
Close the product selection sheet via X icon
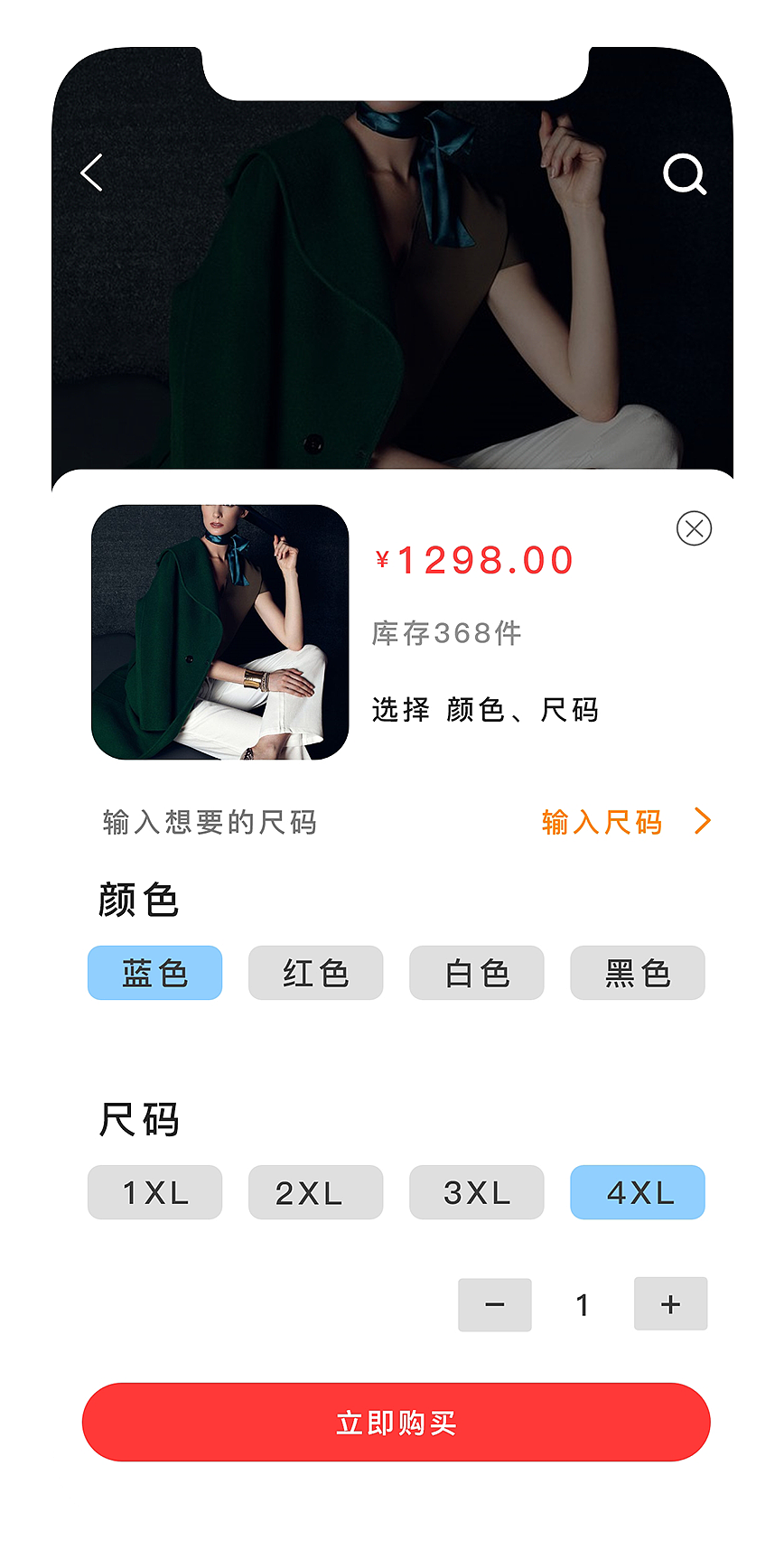tap(694, 529)
